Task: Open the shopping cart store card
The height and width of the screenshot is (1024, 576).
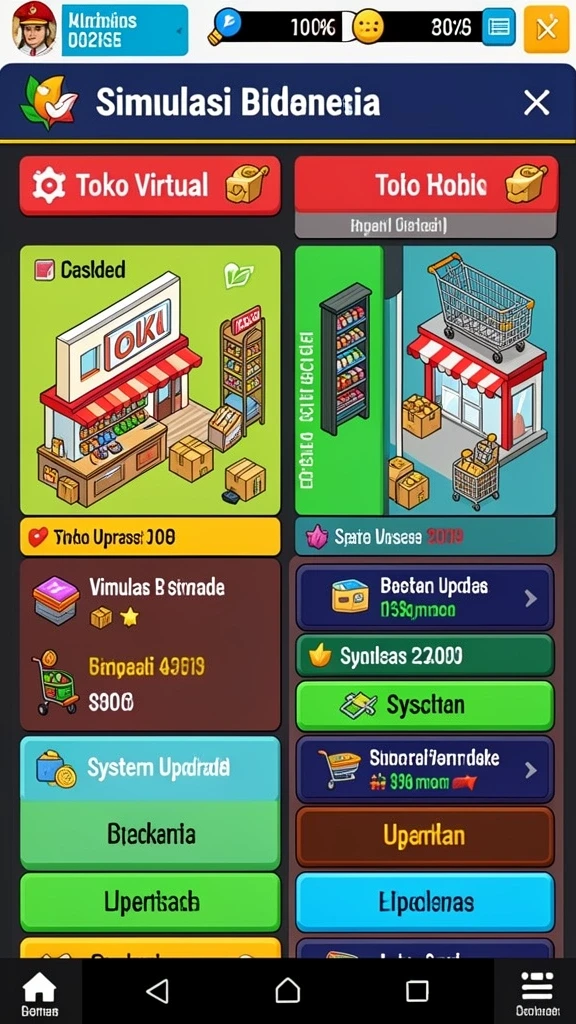Action: coord(426,380)
